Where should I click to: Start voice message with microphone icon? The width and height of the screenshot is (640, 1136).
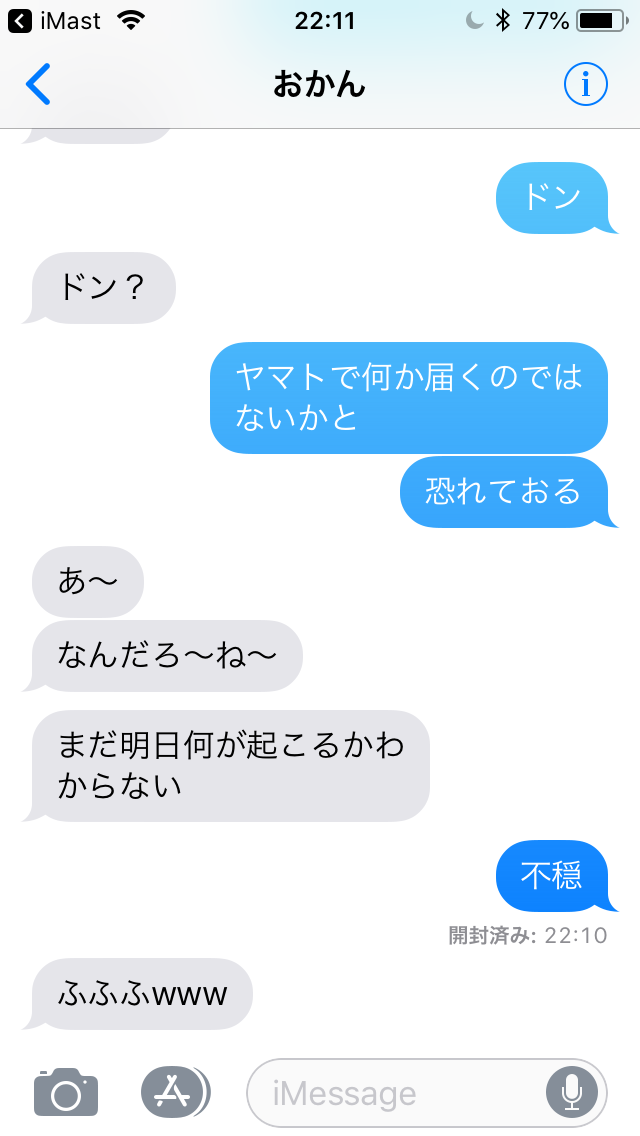[571, 1093]
